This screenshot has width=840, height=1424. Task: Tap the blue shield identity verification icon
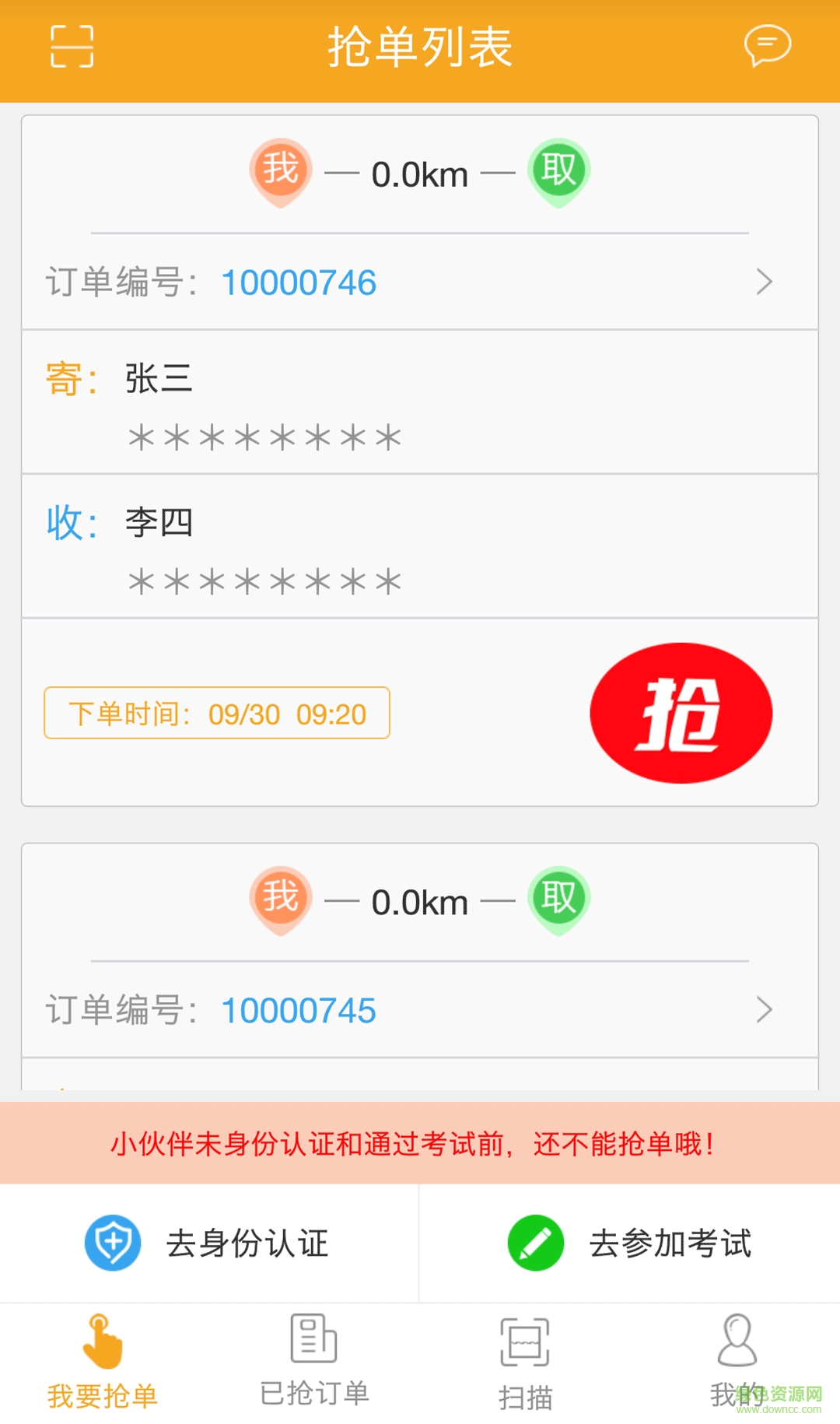pos(112,1243)
